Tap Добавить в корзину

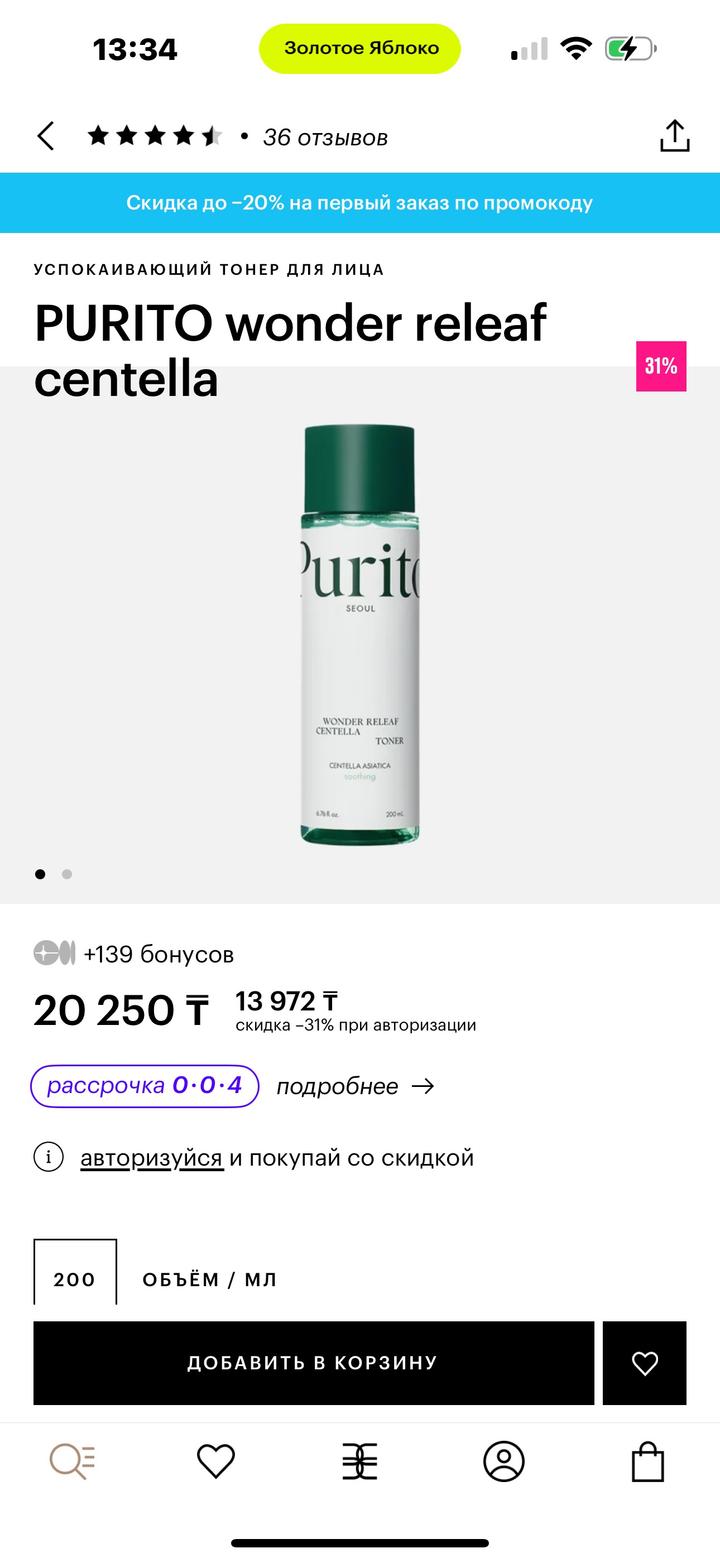tap(313, 1362)
